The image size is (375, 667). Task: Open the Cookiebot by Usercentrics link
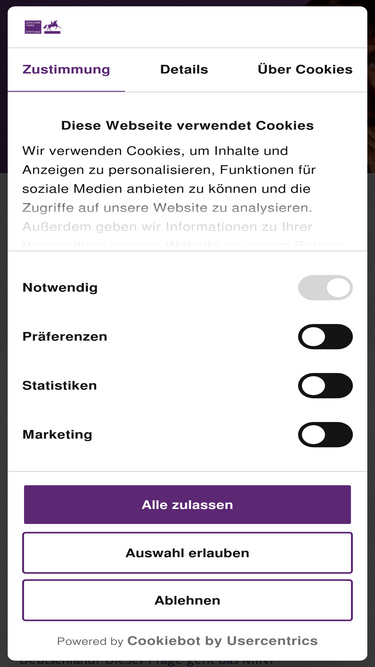click(222, 641)
